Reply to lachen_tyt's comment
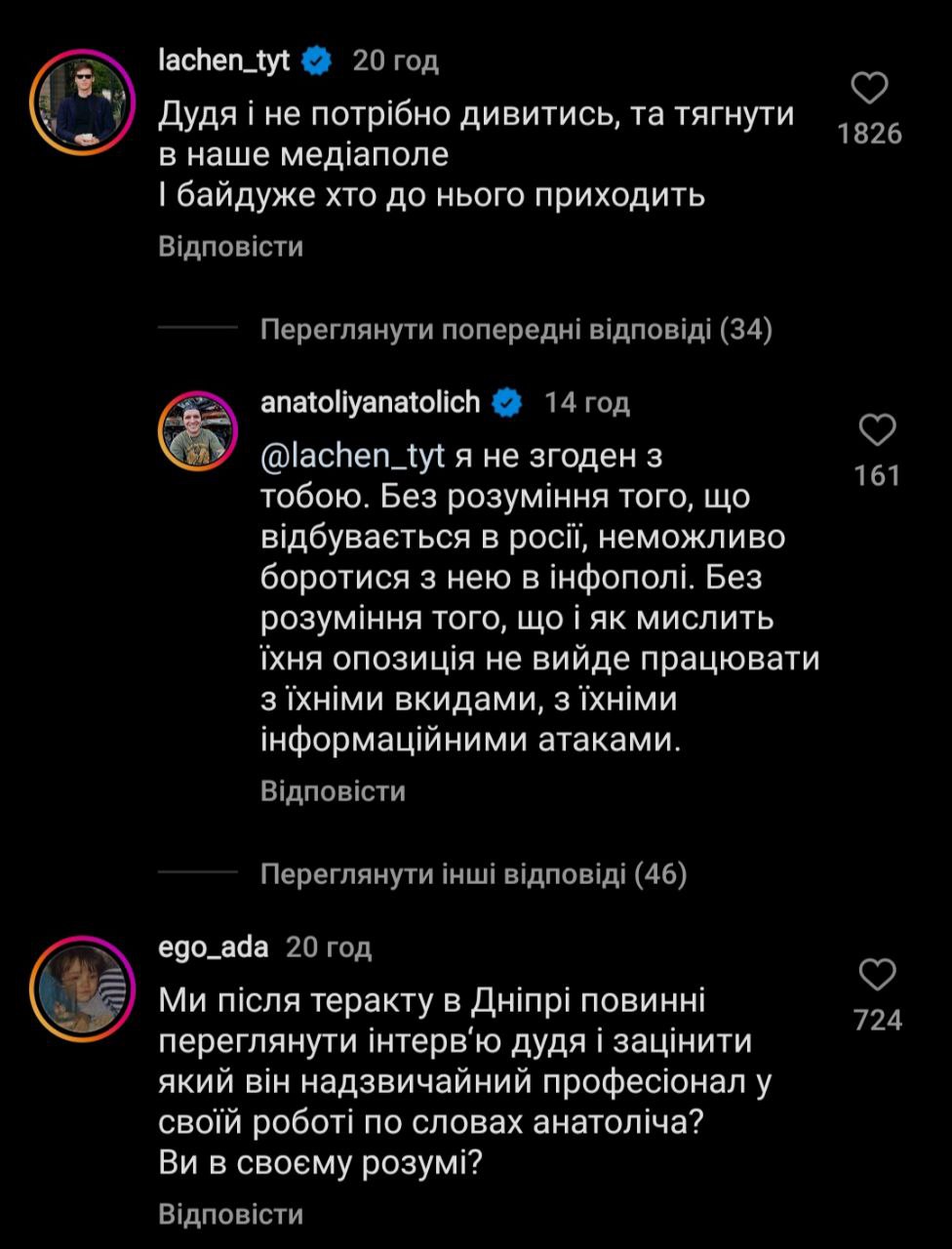 pos(231,247)
